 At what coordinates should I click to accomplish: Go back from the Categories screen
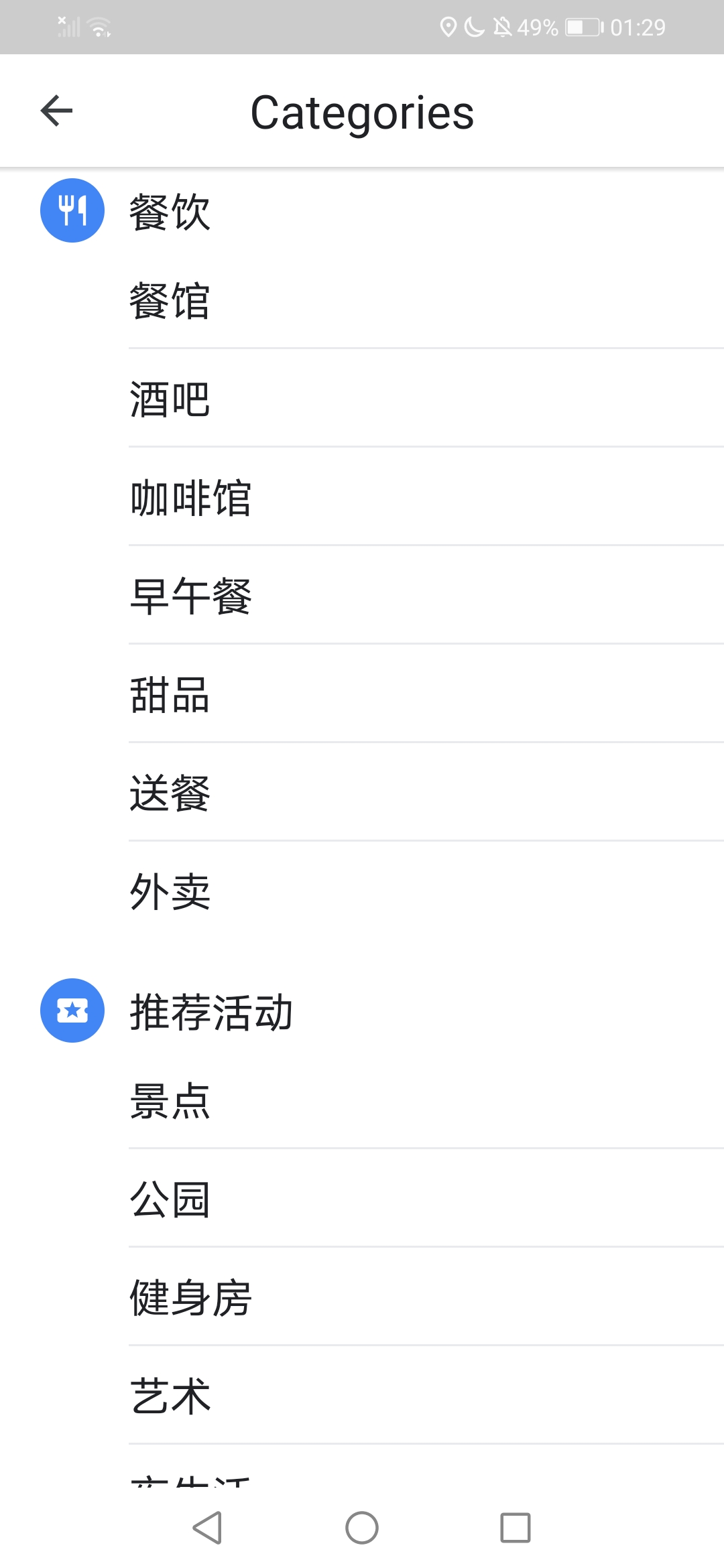click(x=57, y=111)
